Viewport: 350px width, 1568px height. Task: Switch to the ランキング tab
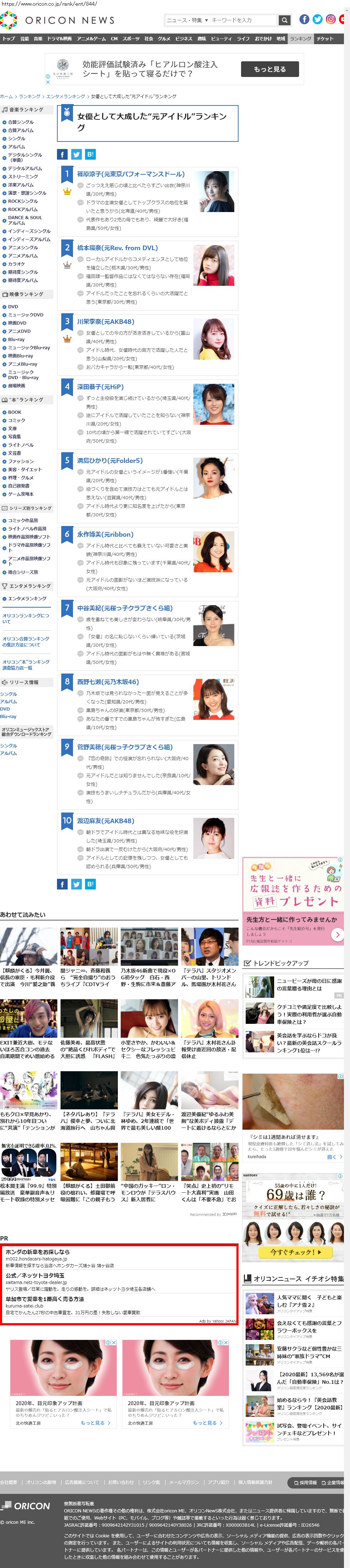[x=300, y=39]
